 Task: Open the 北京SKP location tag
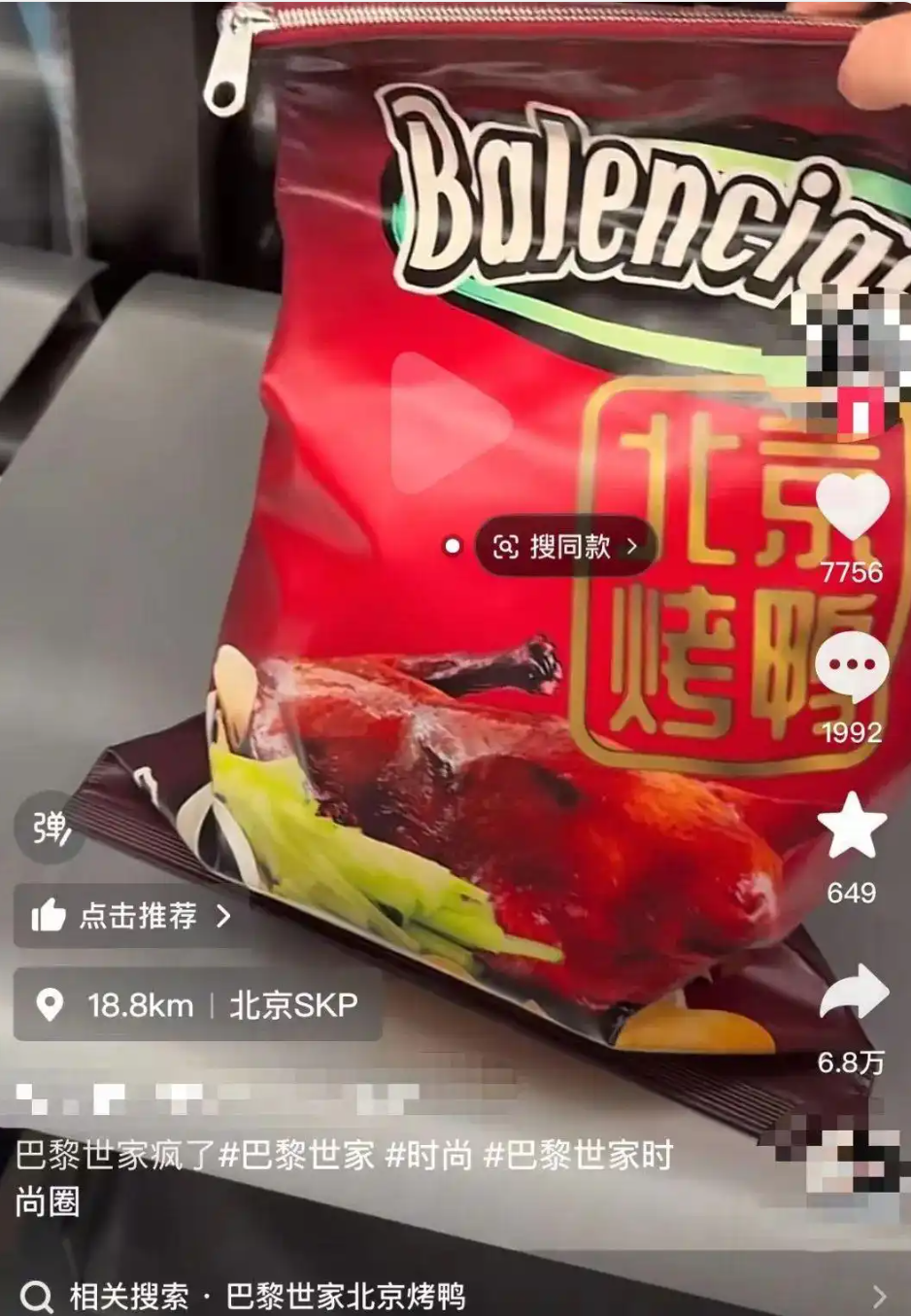click(292, 1005)
